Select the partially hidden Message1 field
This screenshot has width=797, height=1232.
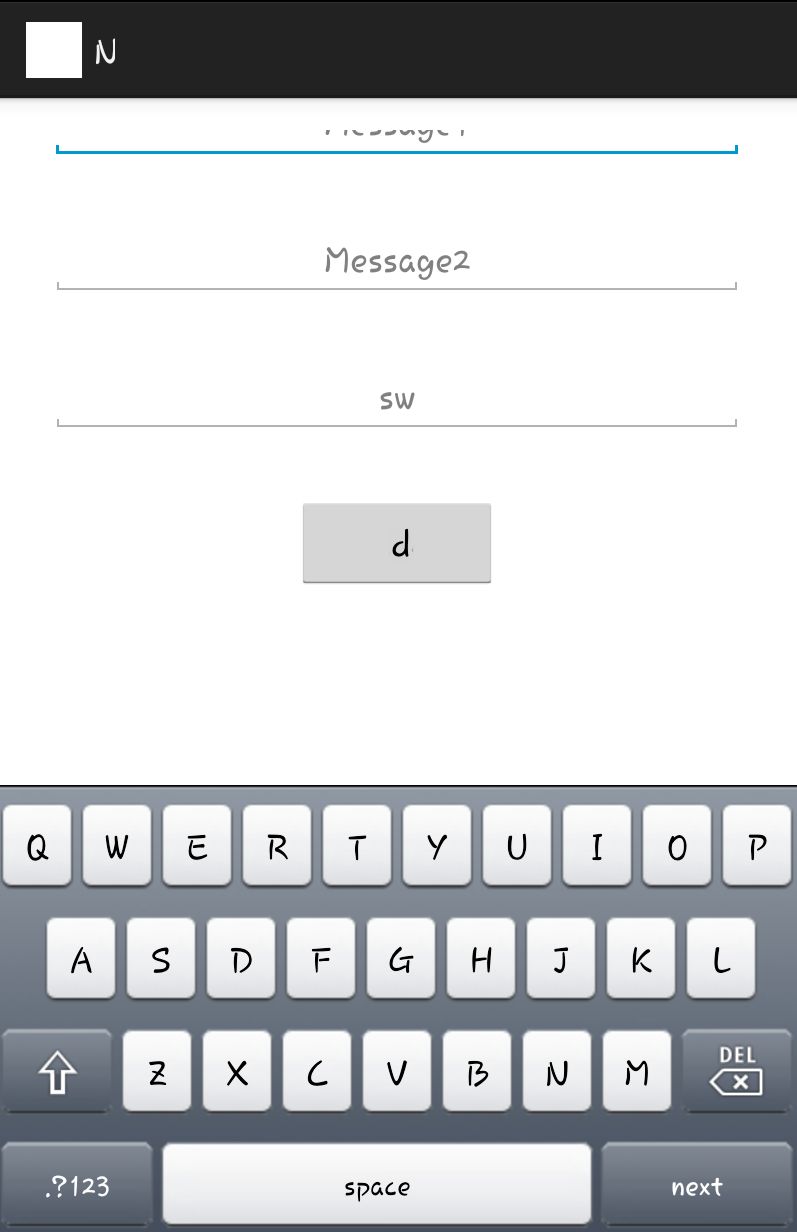[397, 134]
